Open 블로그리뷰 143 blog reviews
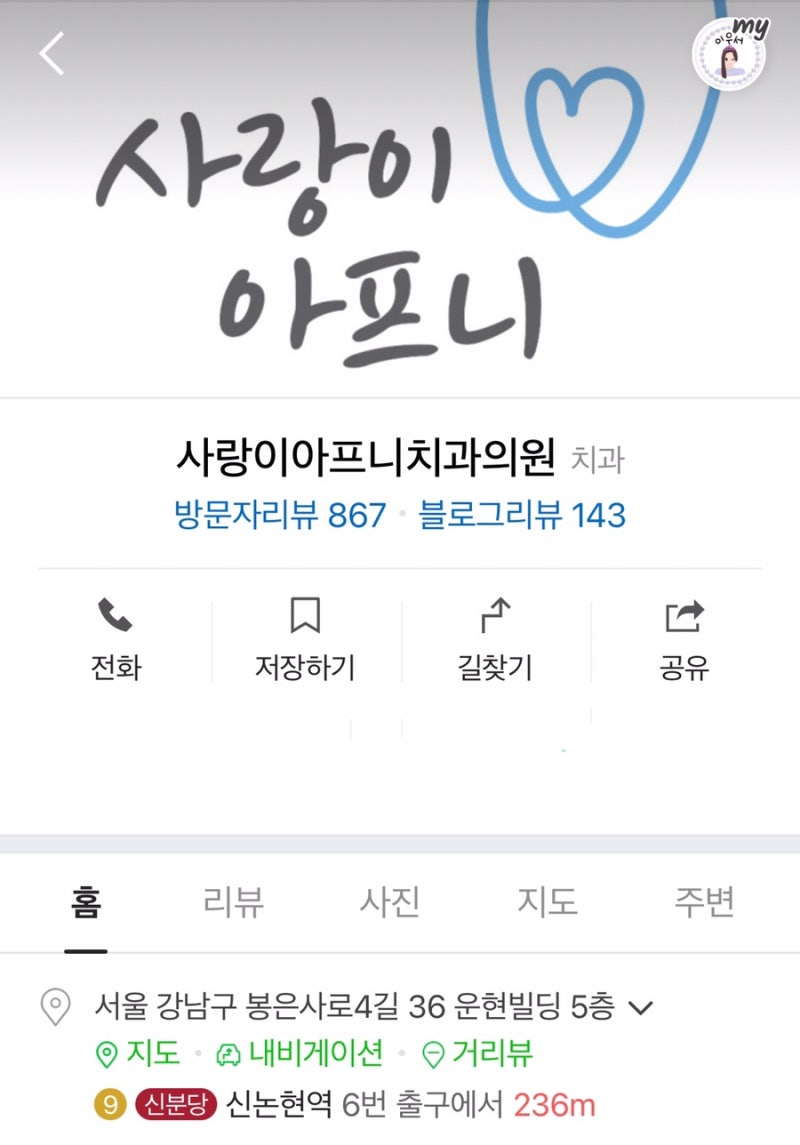The height and width of the screenshot is (1145, 800). coord(522,515)
